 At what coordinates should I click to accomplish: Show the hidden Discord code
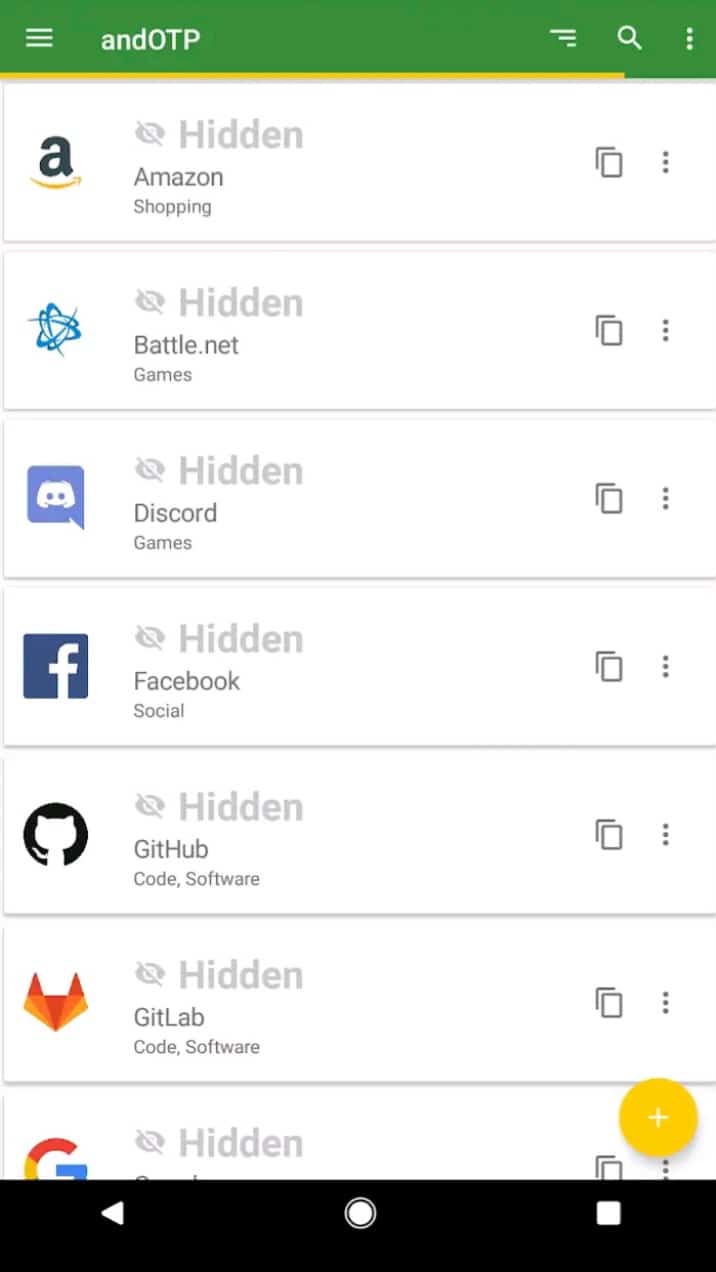point(219,470)
